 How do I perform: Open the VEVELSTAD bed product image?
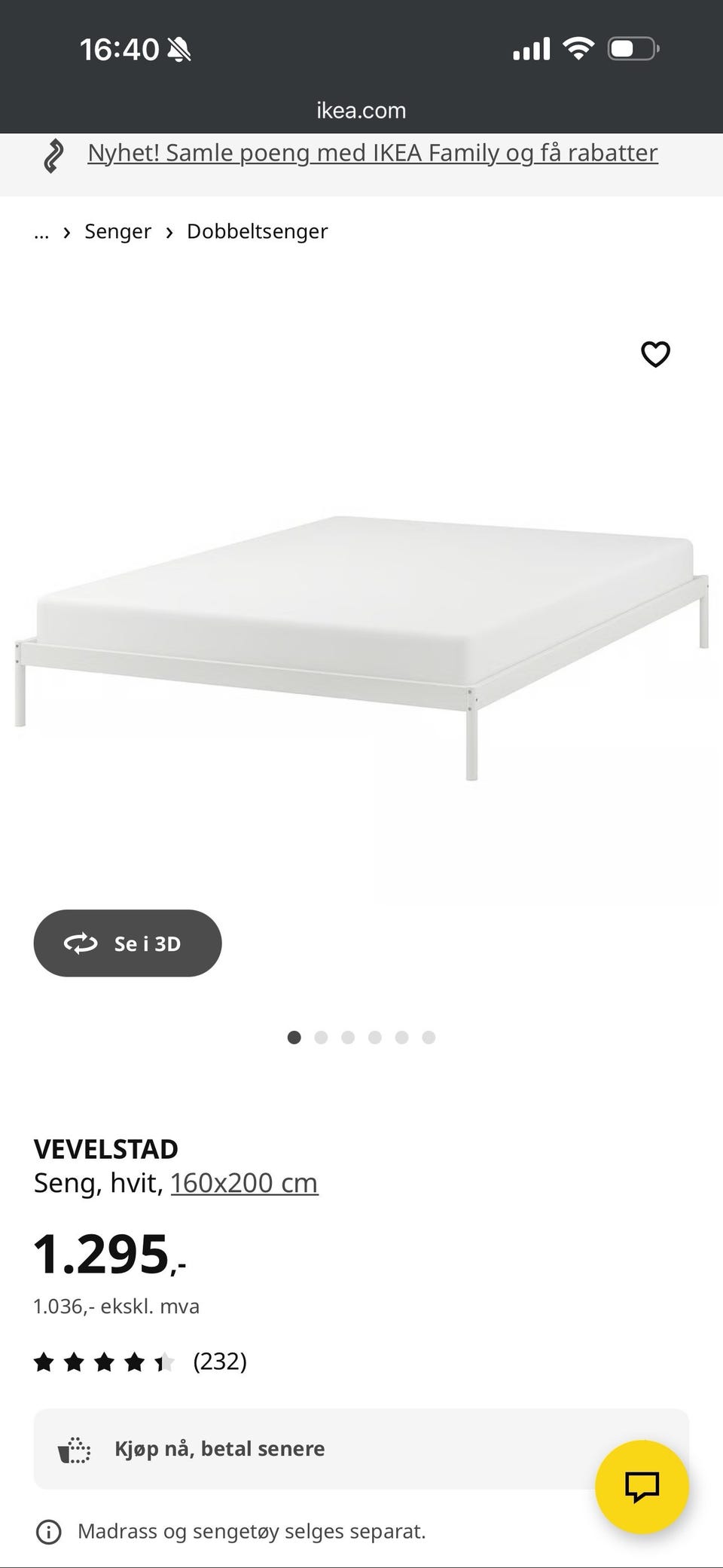pyautogui.click(x=361, y=648)
